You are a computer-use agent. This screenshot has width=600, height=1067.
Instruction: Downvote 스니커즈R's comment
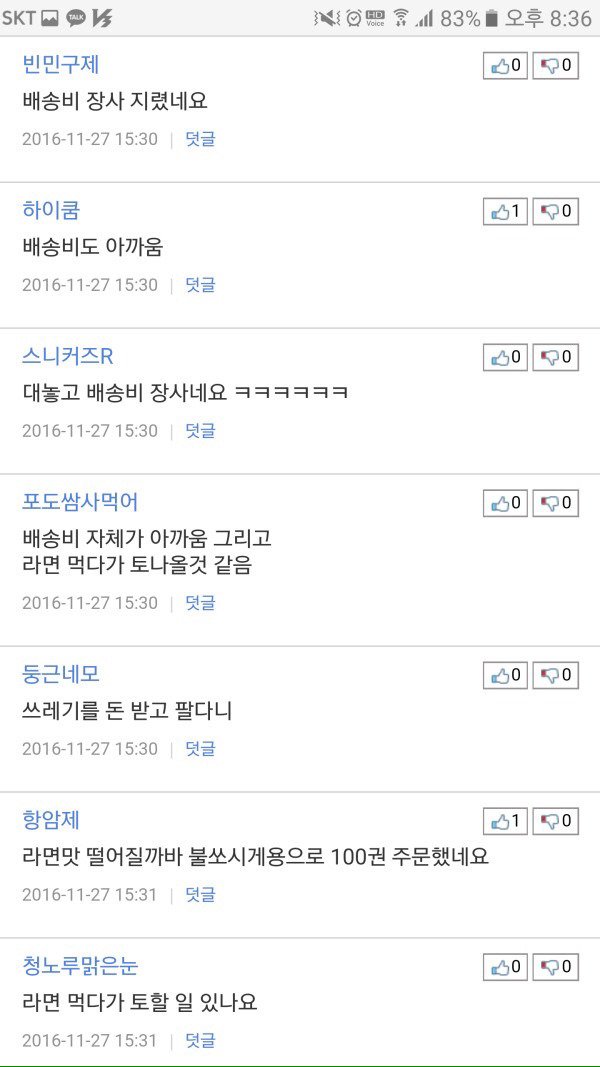[x=555, y=358]
